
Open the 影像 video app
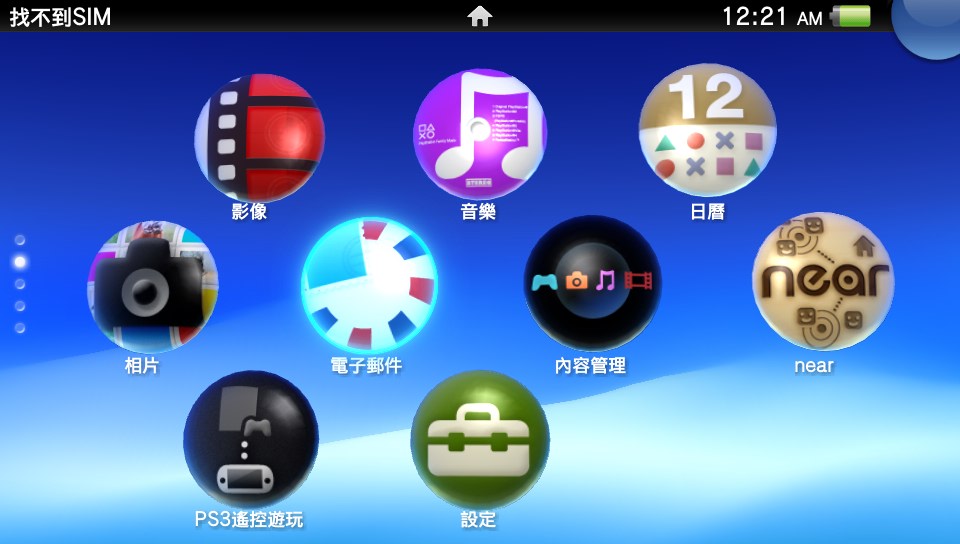259,138
